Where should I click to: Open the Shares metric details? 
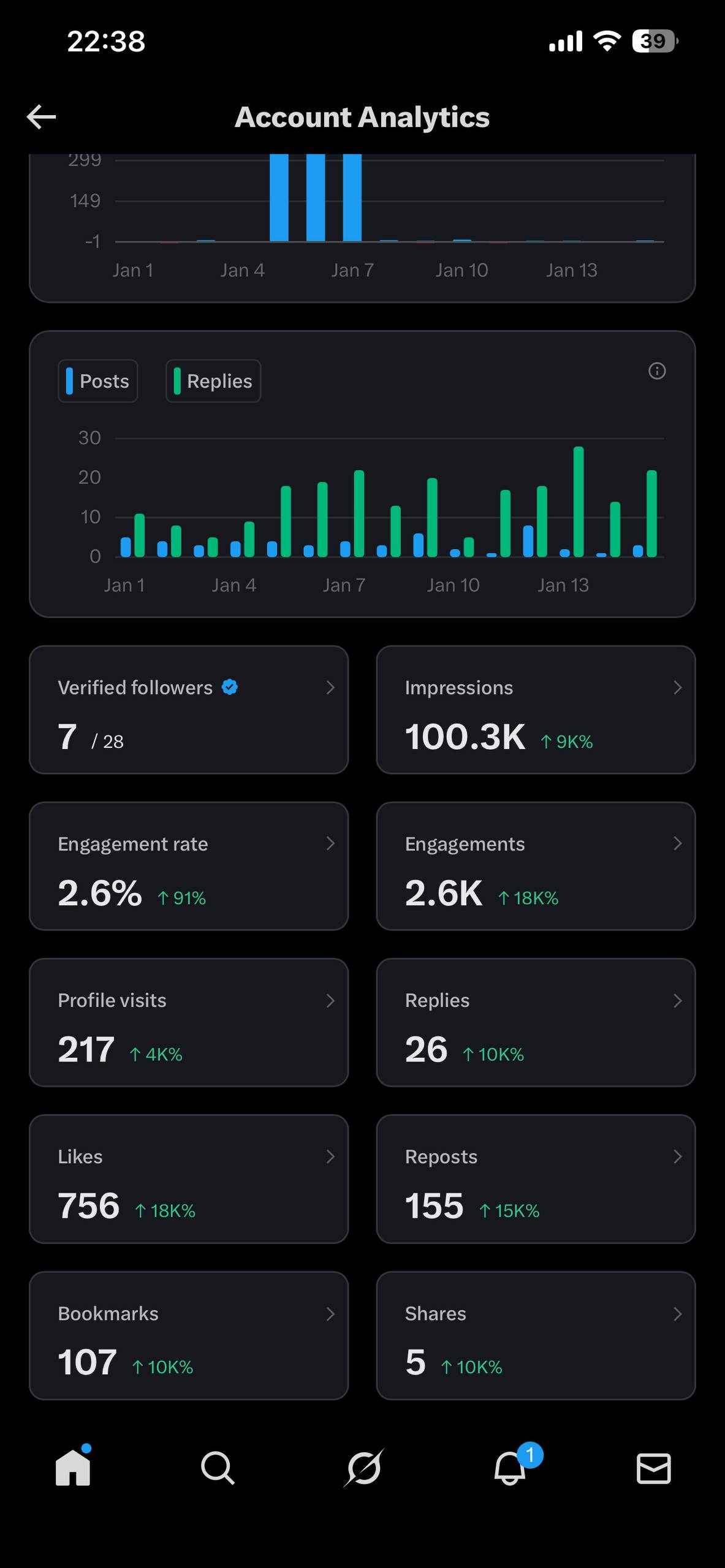677,1313
